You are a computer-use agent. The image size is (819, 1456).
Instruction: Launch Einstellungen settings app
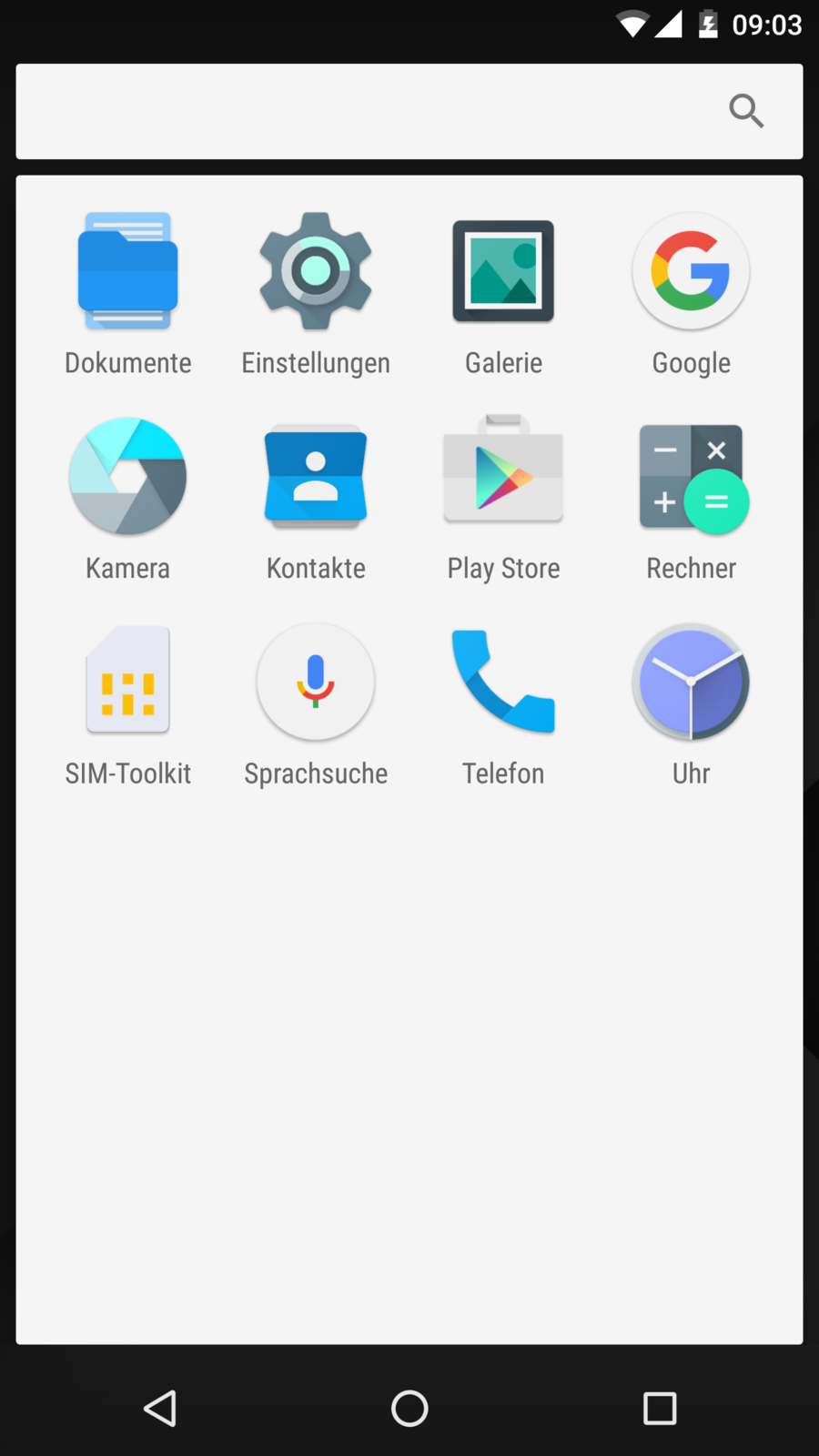coord(316,271)
